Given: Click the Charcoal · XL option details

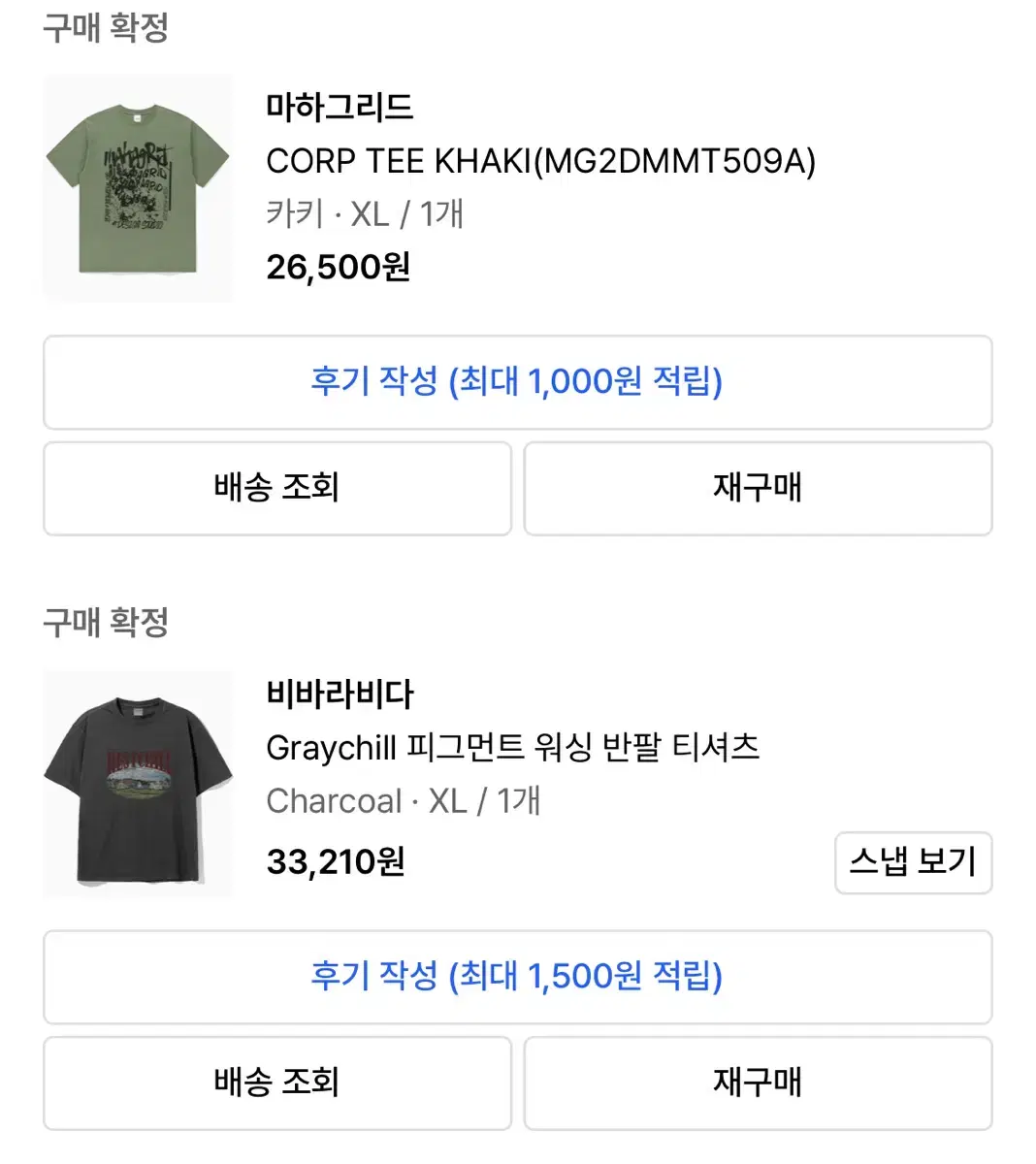Looking at the screenshot, I should [404, 800].
